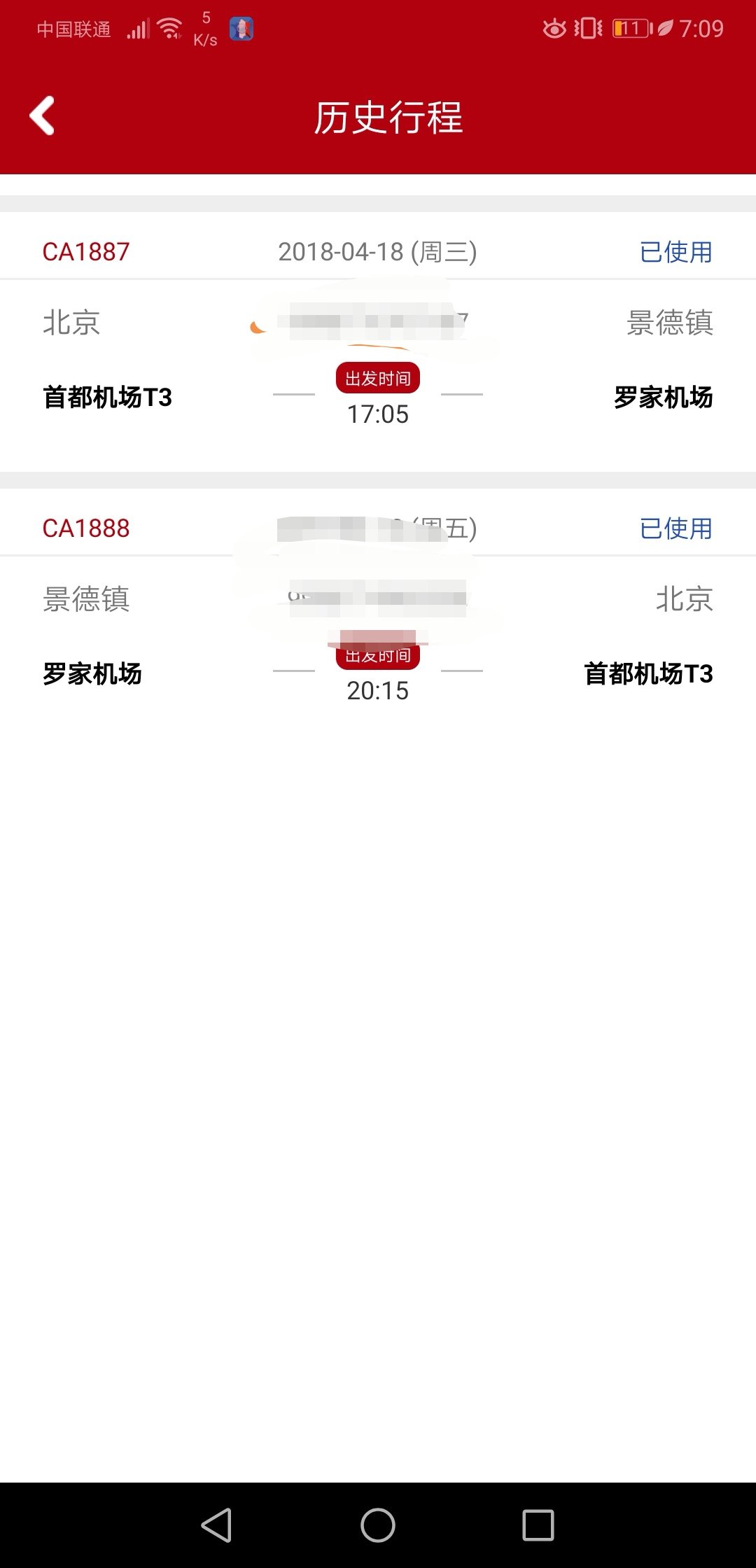Select flight number CA1888
Image resolution: width=756 pixels, height=1568 pixels.
point(85,530)
